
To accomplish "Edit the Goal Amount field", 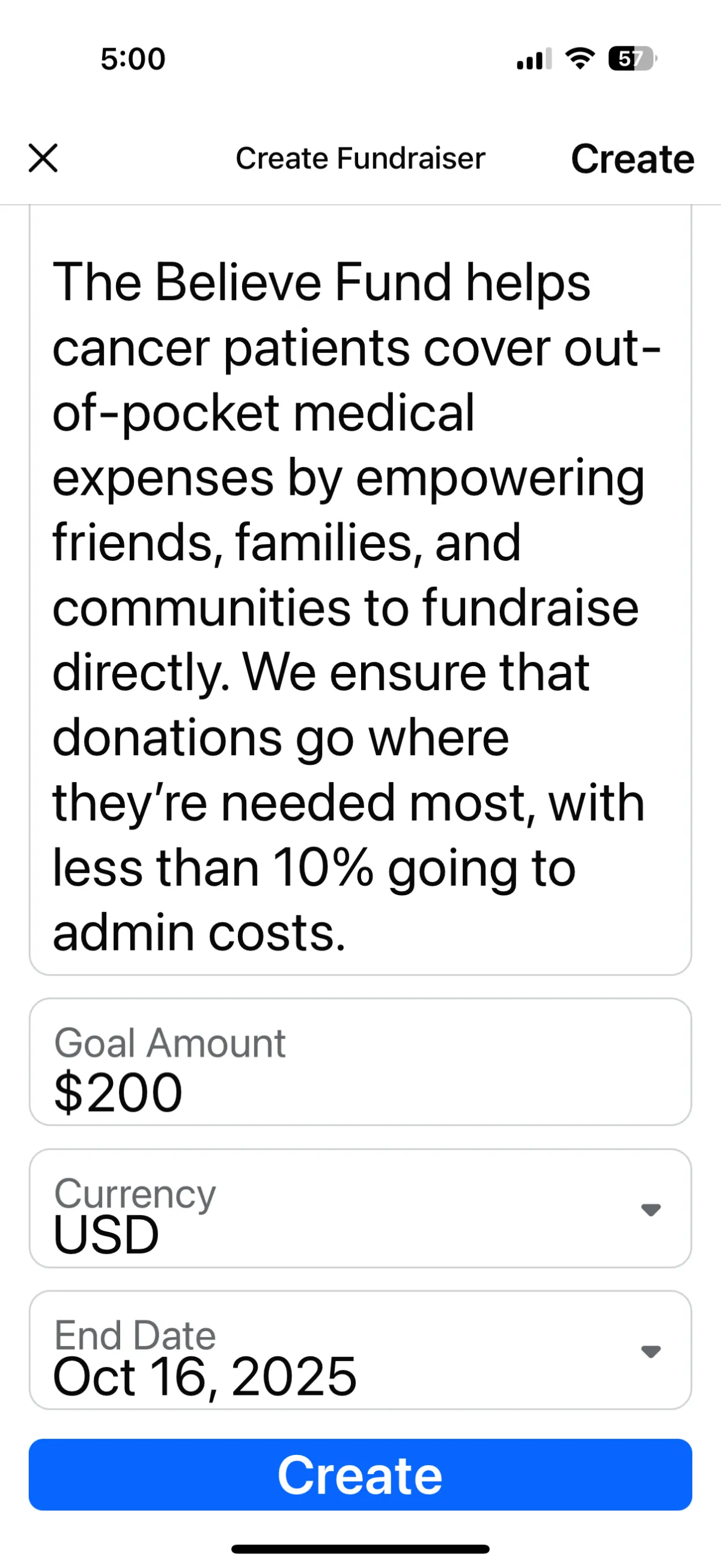I will [x=360, y=1062].
